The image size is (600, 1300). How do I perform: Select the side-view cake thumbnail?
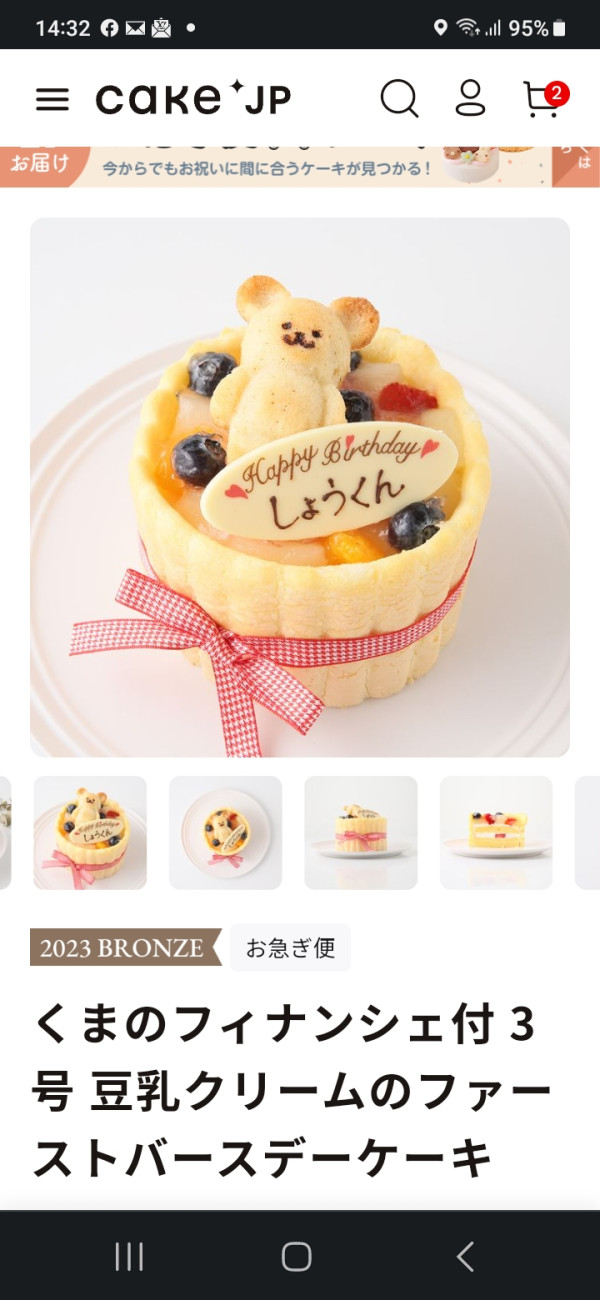tap(361, 833)
